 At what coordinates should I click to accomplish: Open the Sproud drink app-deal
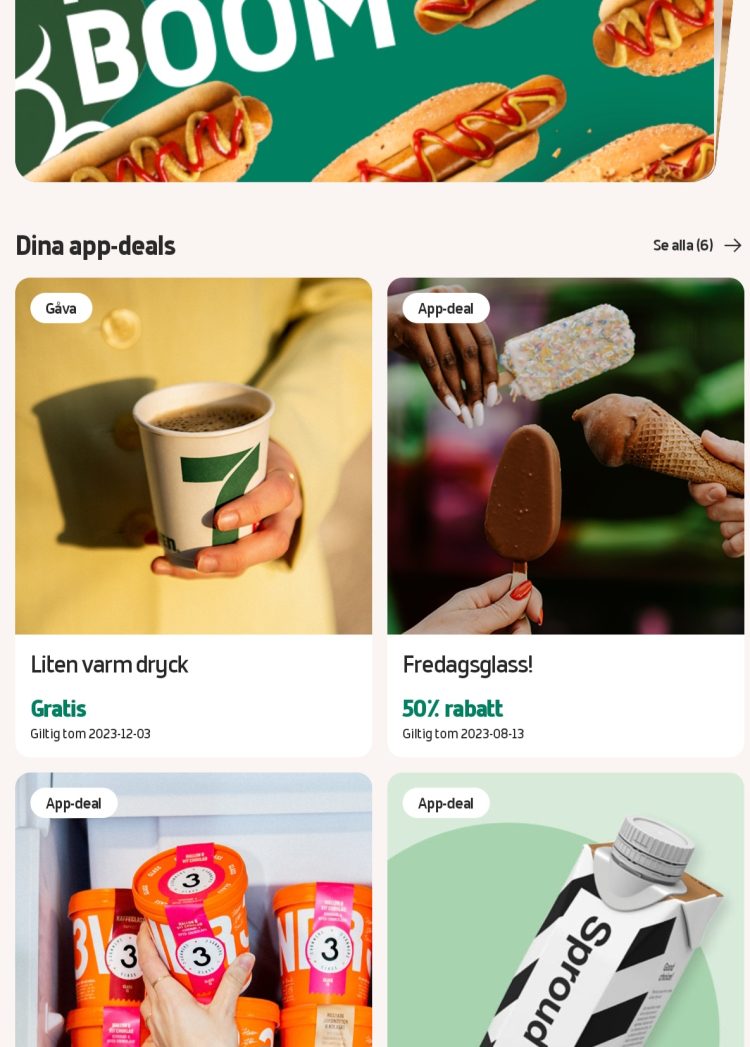click(x=565, y=910)
